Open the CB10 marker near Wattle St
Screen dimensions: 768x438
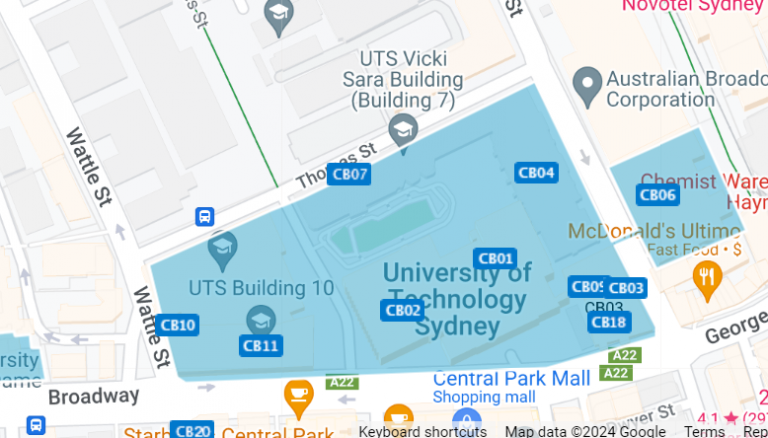[x=177, y=325]
